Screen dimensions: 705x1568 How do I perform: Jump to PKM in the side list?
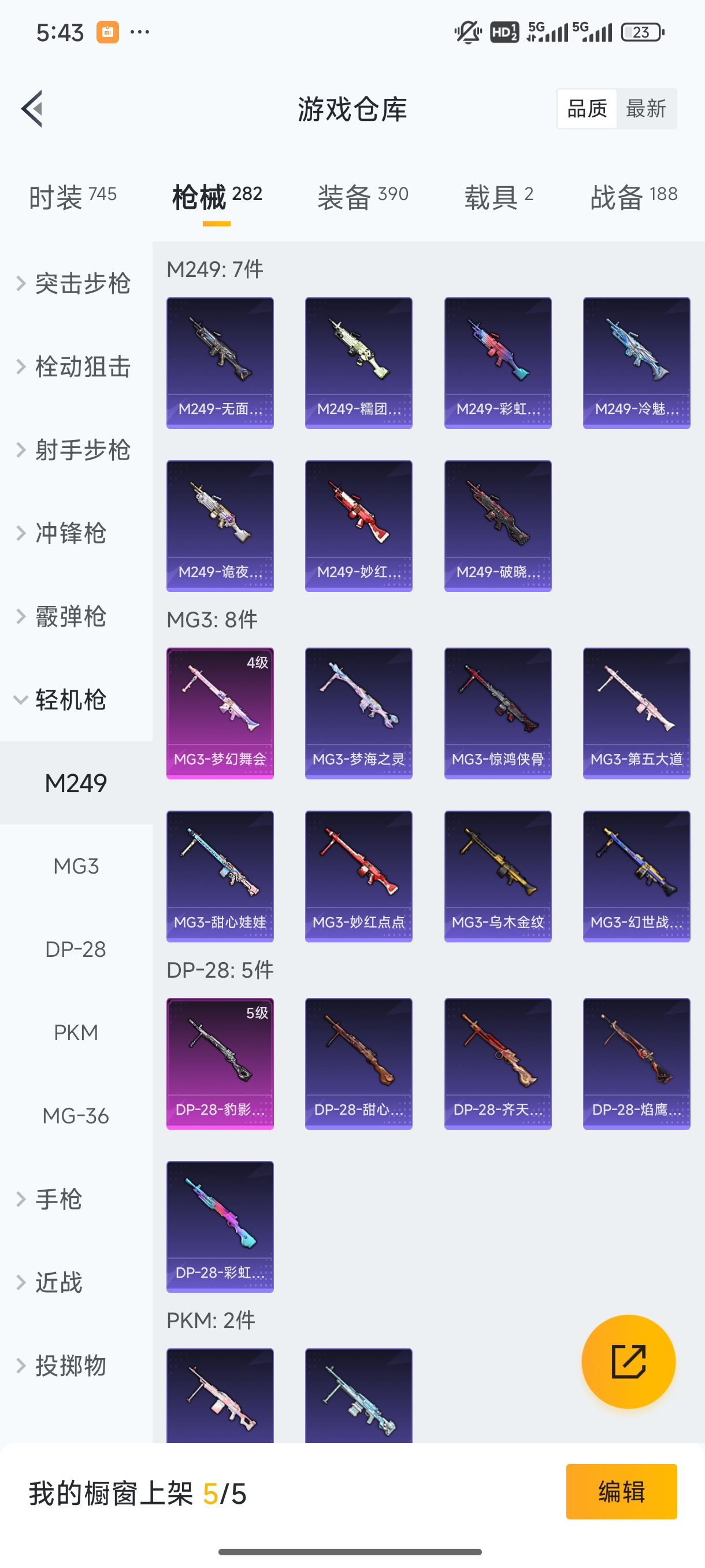76,1033
